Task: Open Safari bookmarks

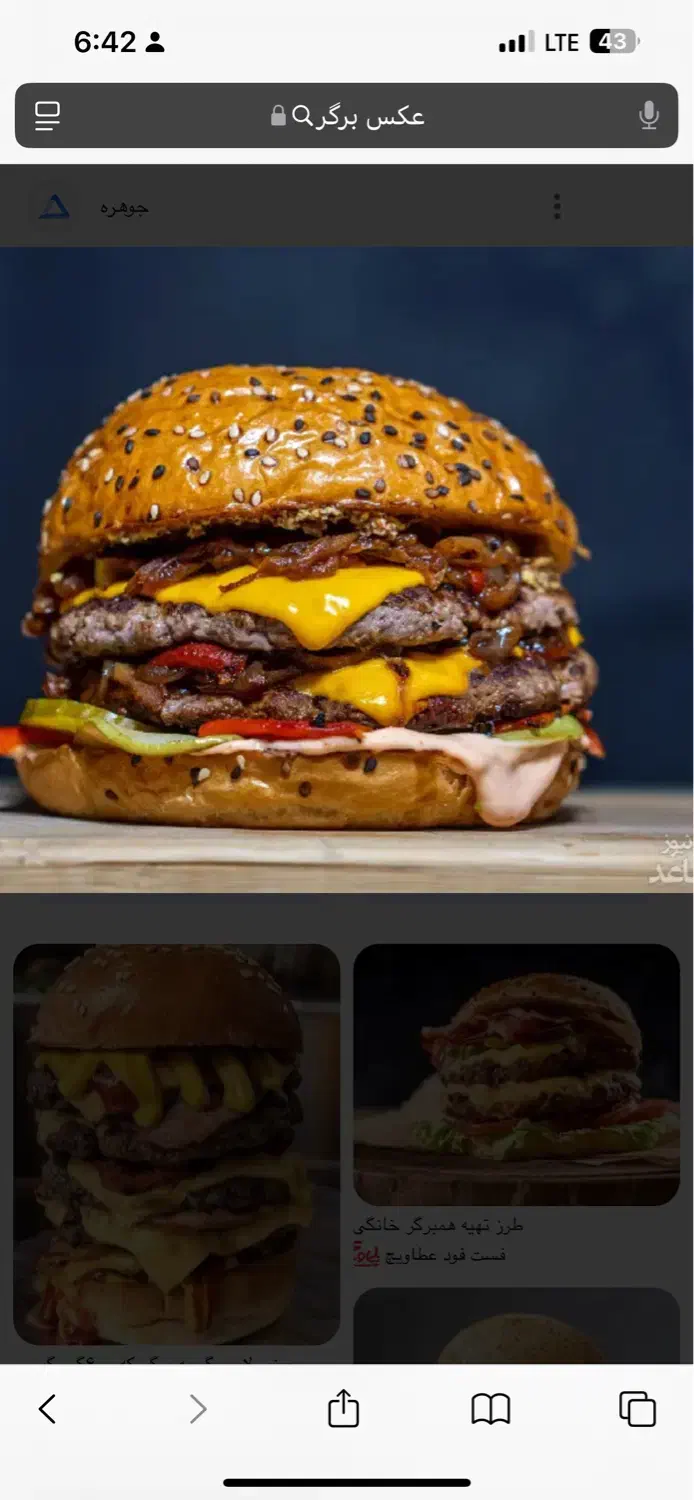Action: [x=490, y=1409]
